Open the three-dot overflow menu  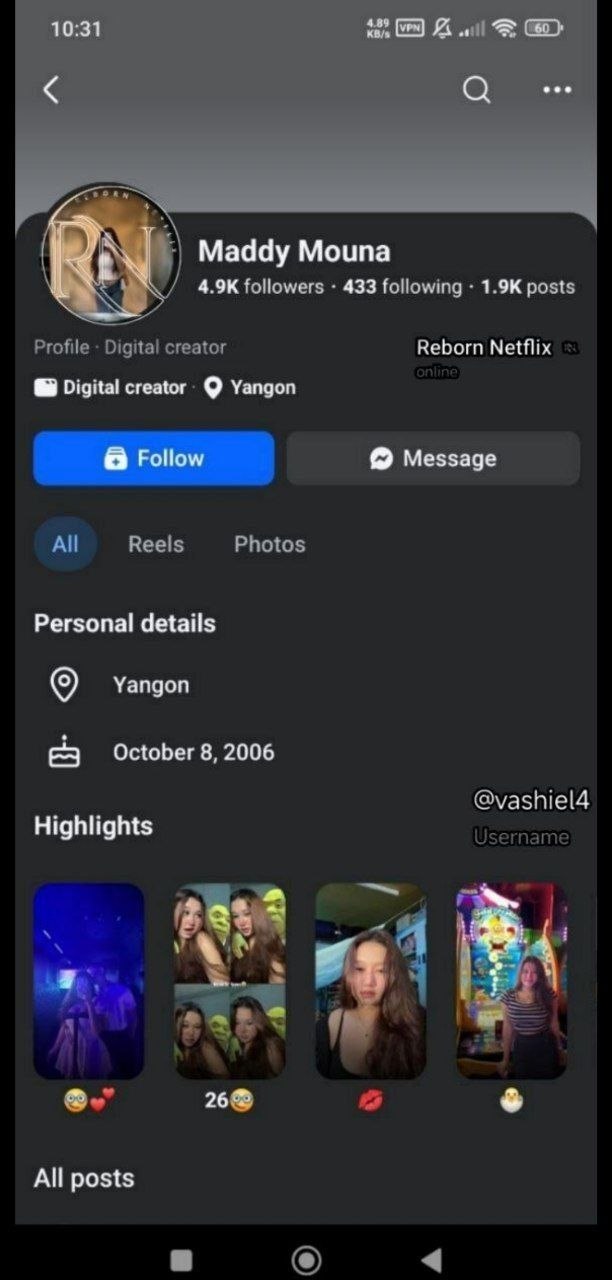[x=557, y=90]
